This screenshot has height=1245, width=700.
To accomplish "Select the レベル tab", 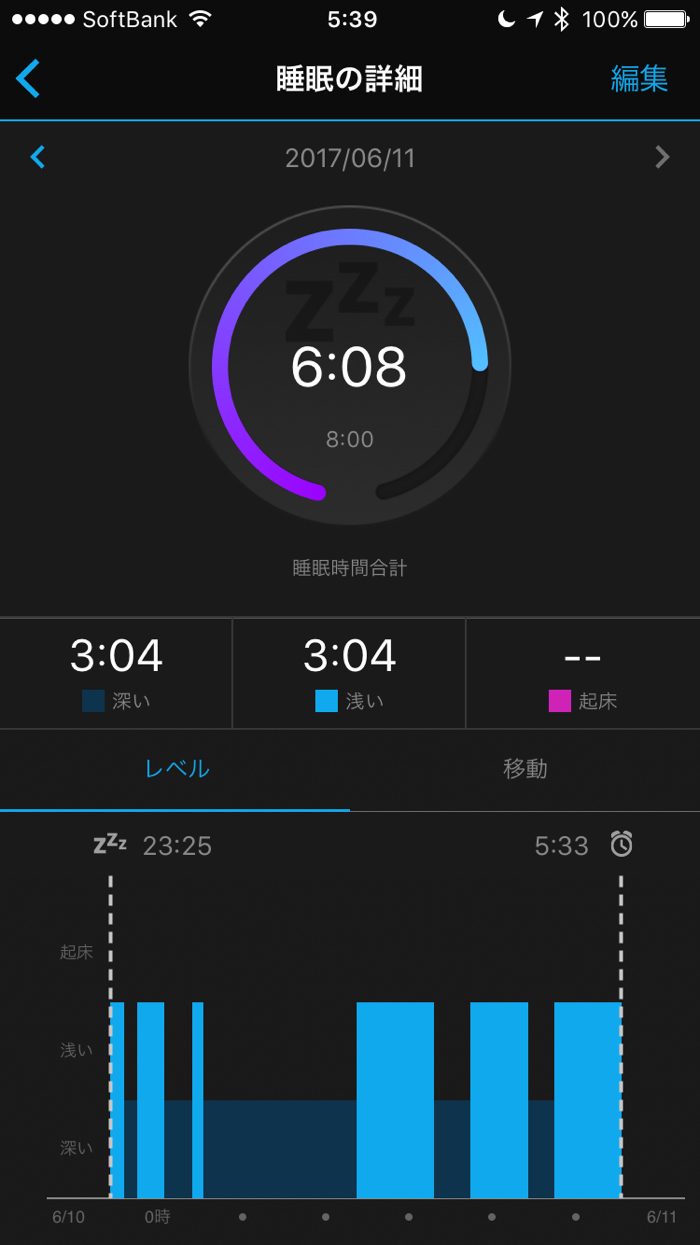I will pos(176,769).
